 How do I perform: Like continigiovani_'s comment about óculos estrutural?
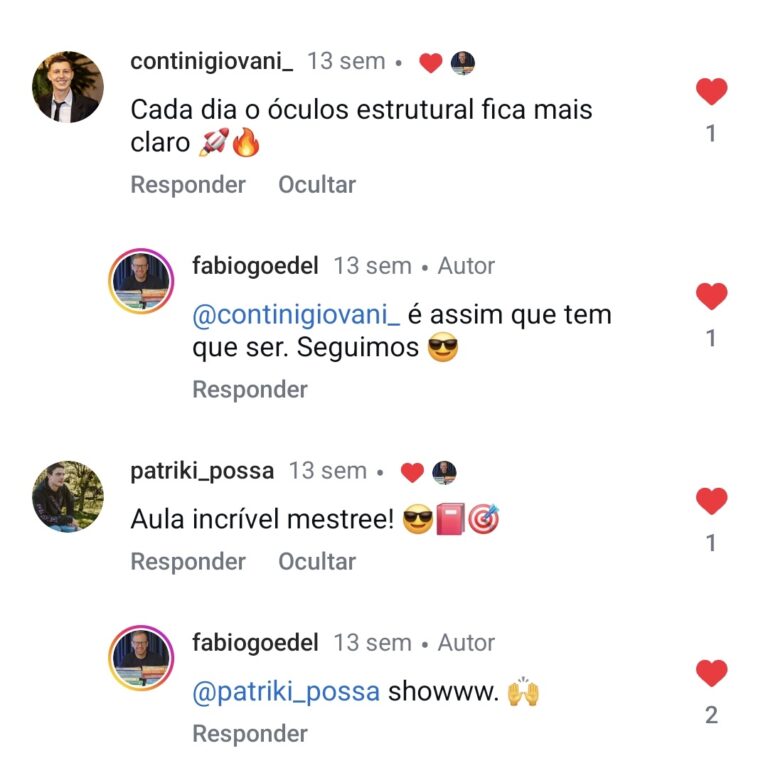click(711, 93)
